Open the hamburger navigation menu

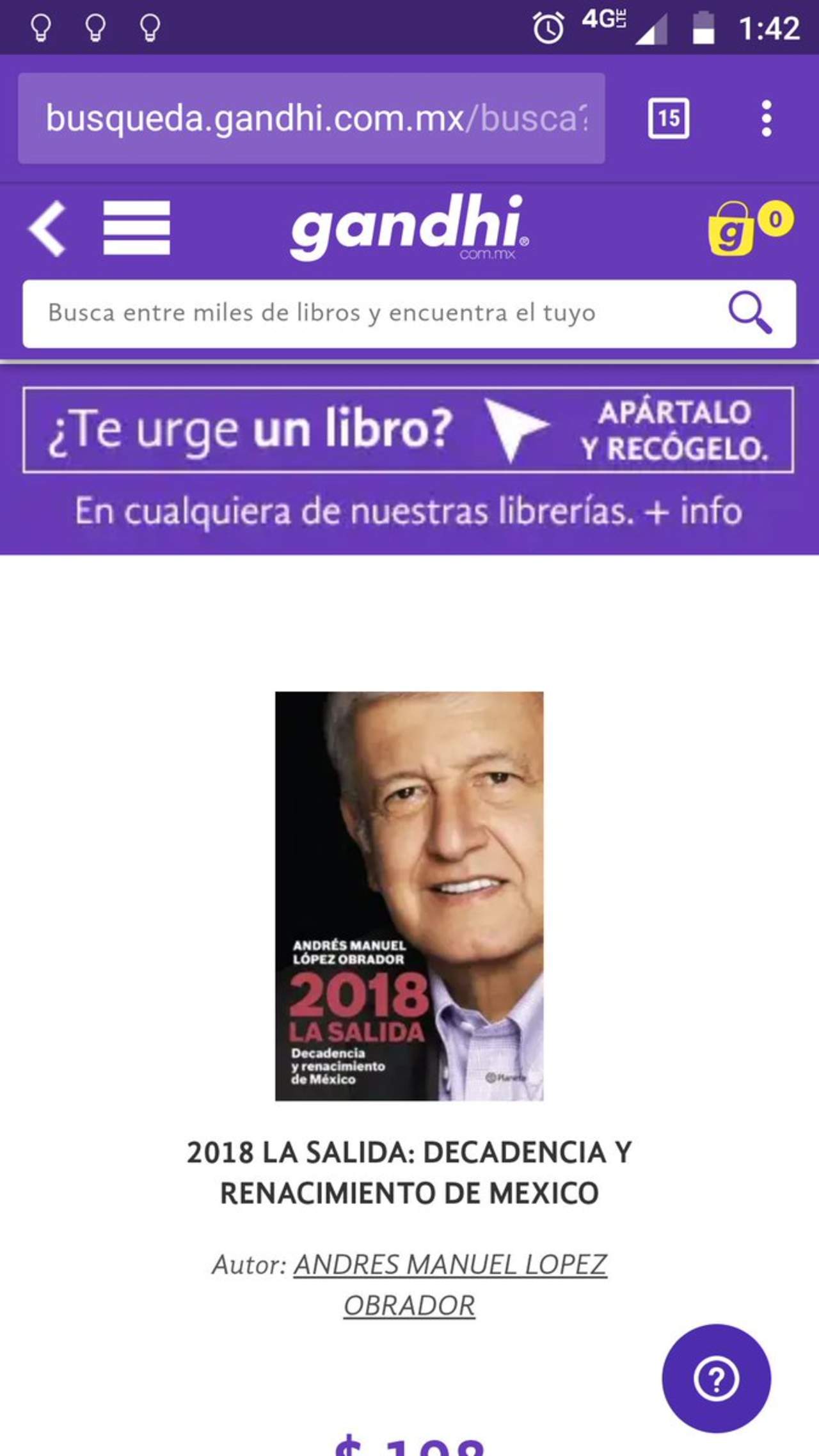coord(136,228)
